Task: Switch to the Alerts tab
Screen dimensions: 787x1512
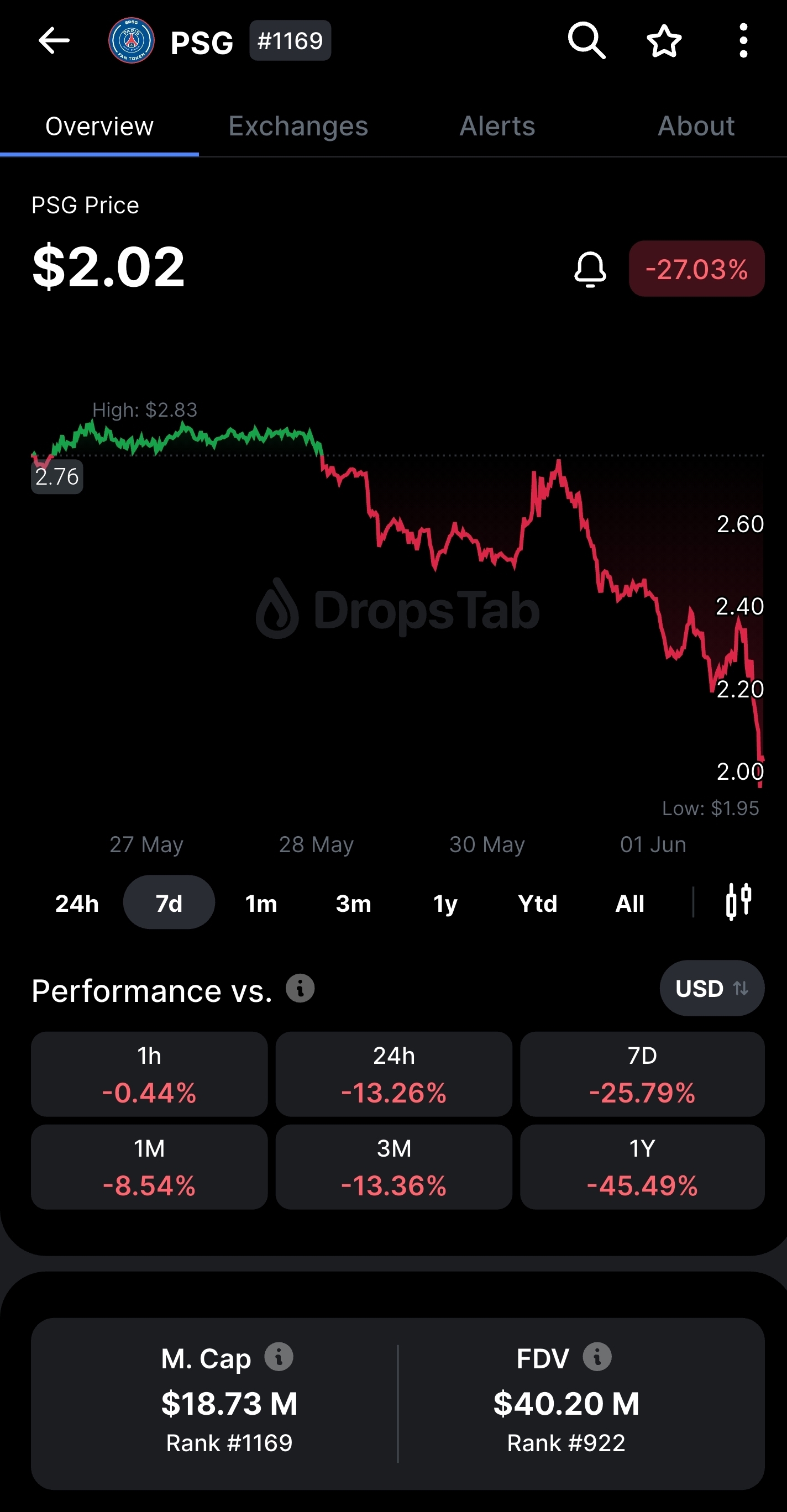Action: tap(497, 126)
